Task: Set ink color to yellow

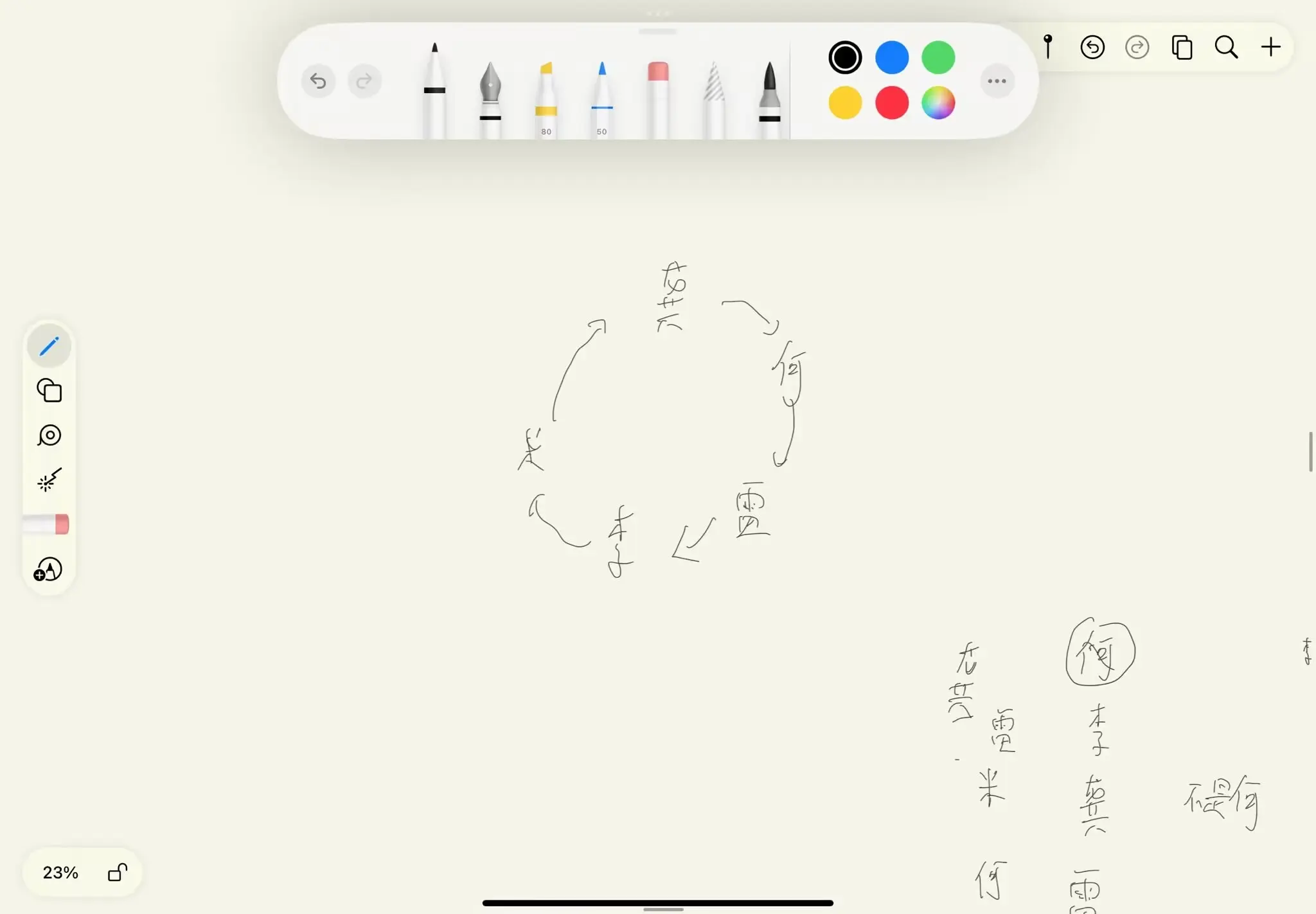Action: pyautogui.click(x=845, y=103)
